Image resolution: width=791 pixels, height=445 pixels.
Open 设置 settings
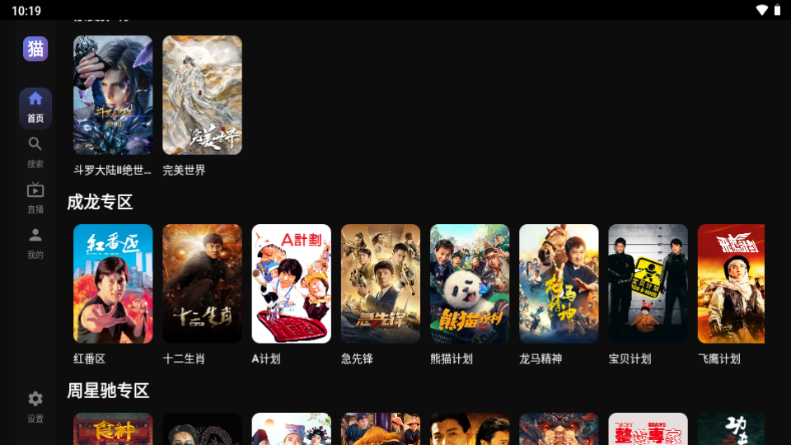coord(35,406)
